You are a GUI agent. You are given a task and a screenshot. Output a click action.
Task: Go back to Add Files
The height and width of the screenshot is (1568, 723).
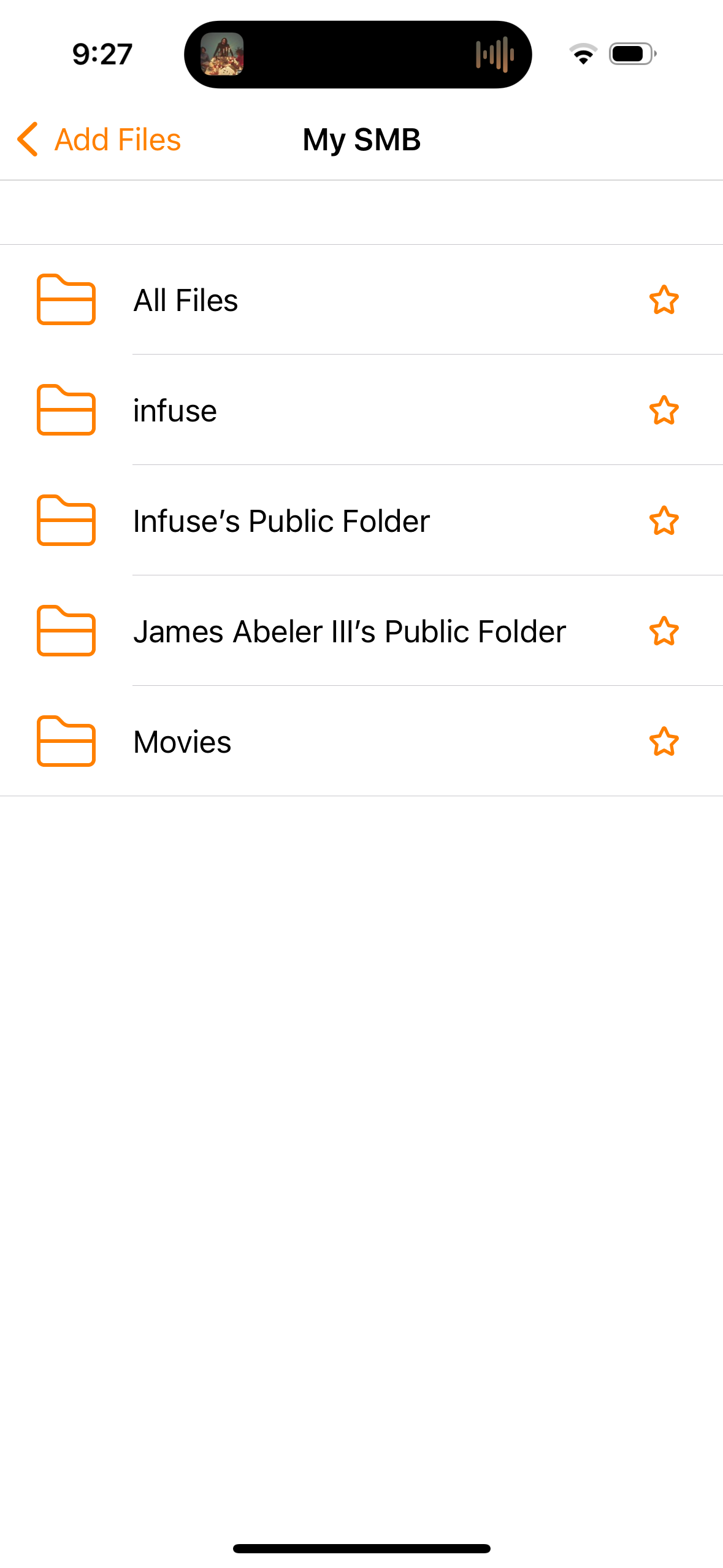(x=99, y=140)
